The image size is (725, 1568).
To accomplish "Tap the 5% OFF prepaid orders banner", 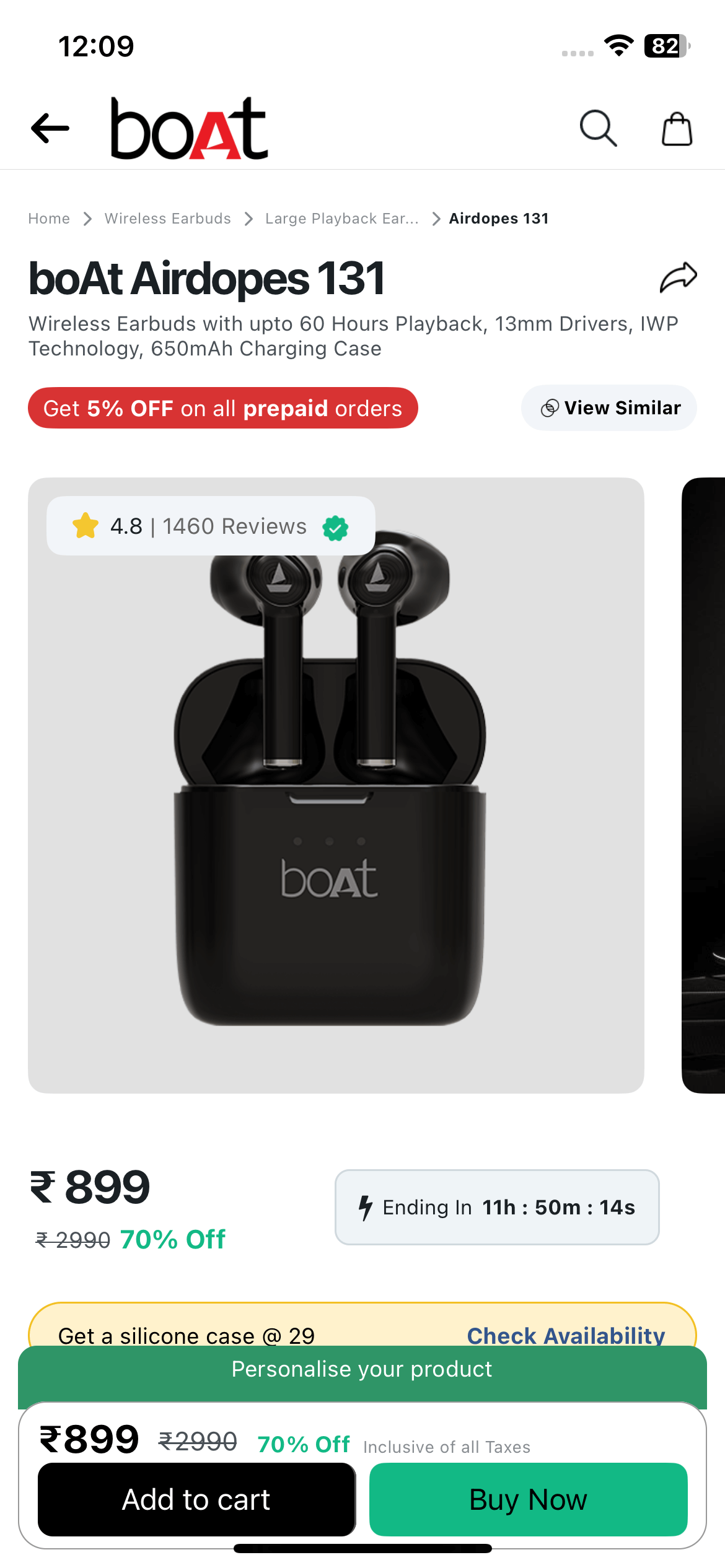I will click(x=222, y=409).
